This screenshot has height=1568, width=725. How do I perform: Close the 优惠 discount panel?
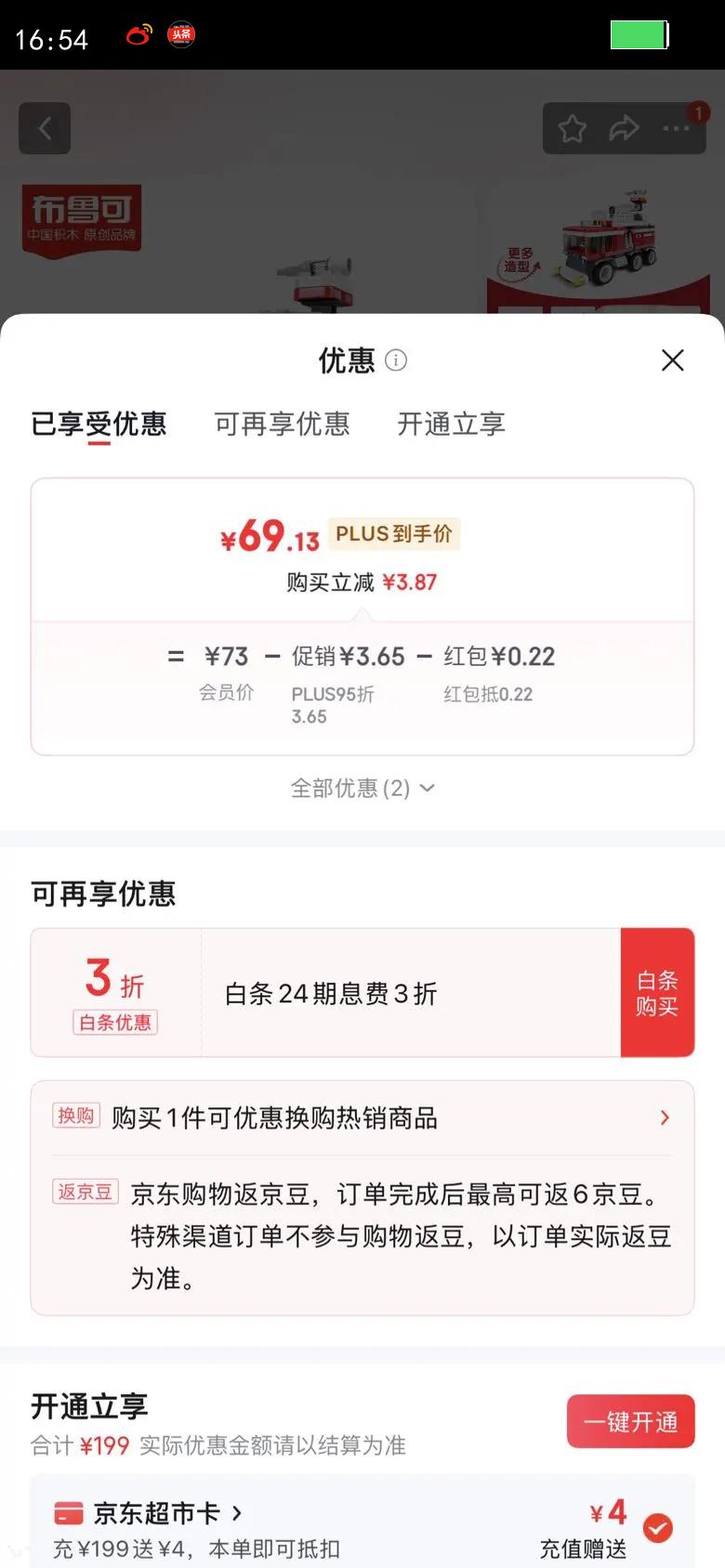(x=672, y=360)
